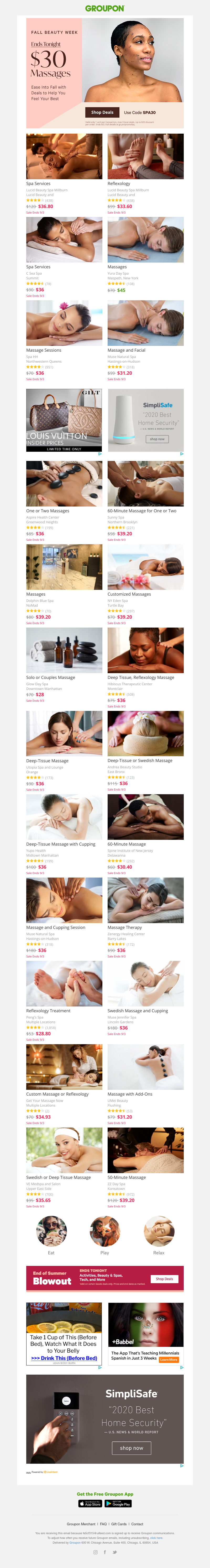This screenshot has height=1568, width=210.
Task: Open Deep-Tissue Massage with Cupping deal
Action: (64, 818)
